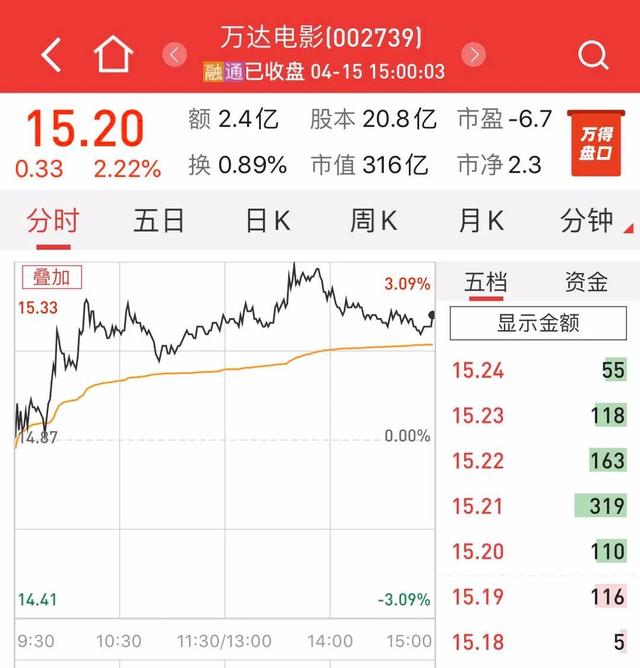This screenshot has height=668, width=640.
Task: Open stock search
Action: [594, 54]
